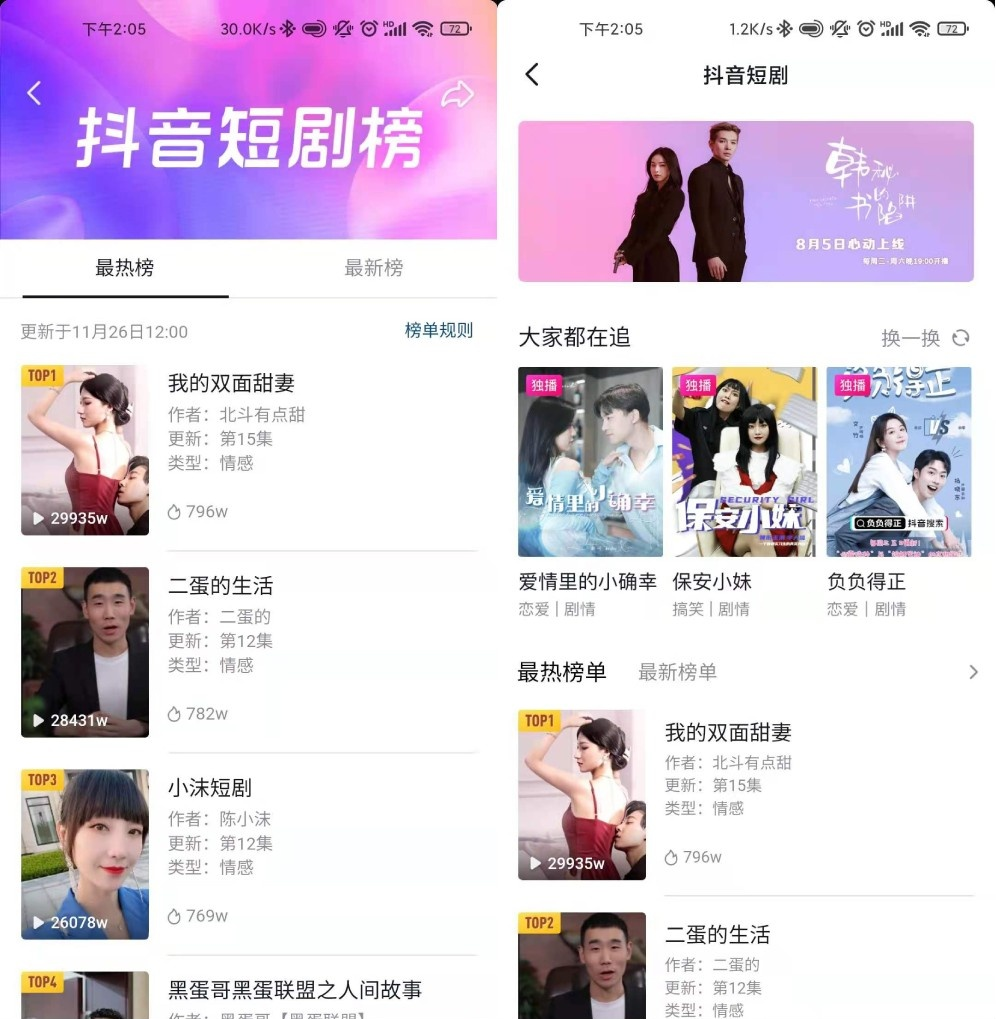
Task: Share the 抖音短剧榜 ranking
Action: (x=457, y=94)
